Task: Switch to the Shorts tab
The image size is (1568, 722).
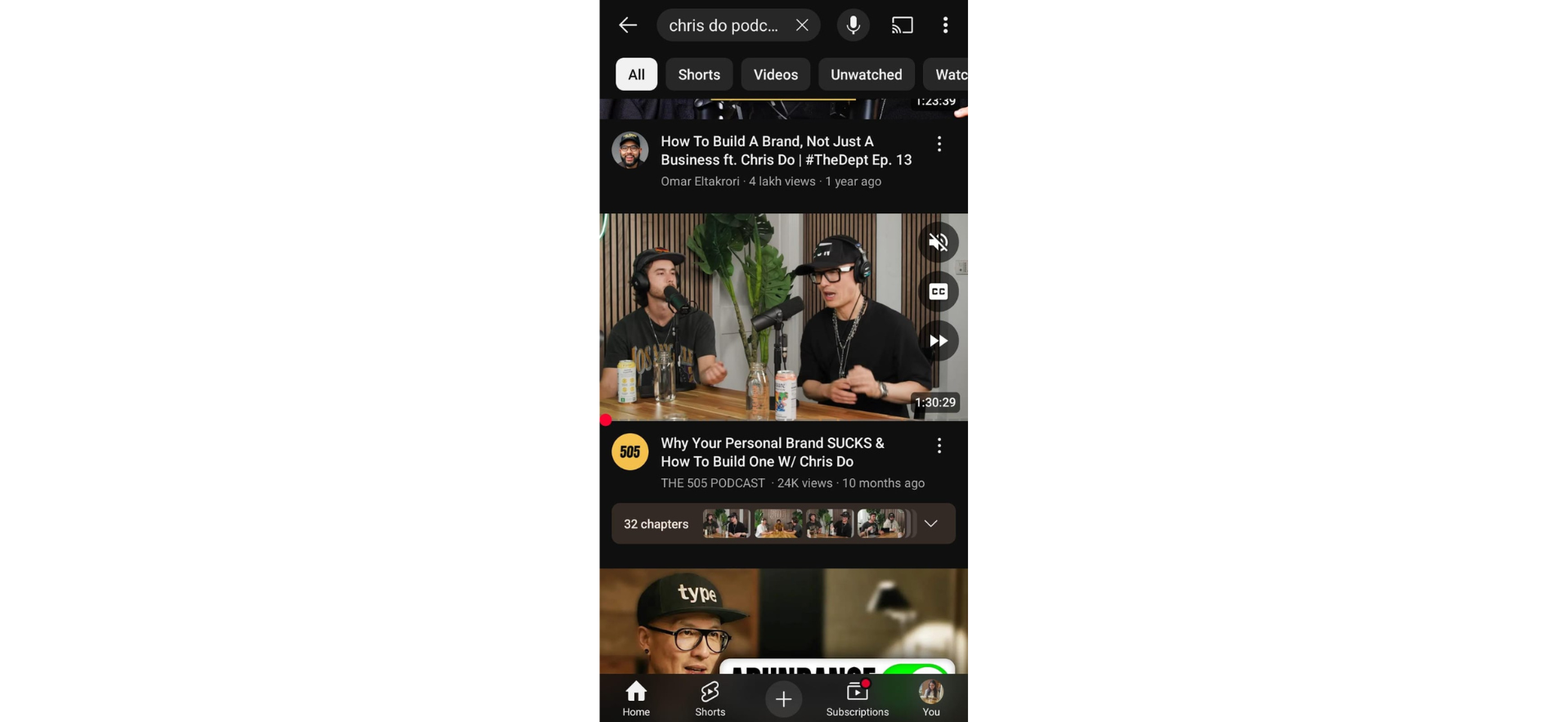Action: [x=710, y=699]
